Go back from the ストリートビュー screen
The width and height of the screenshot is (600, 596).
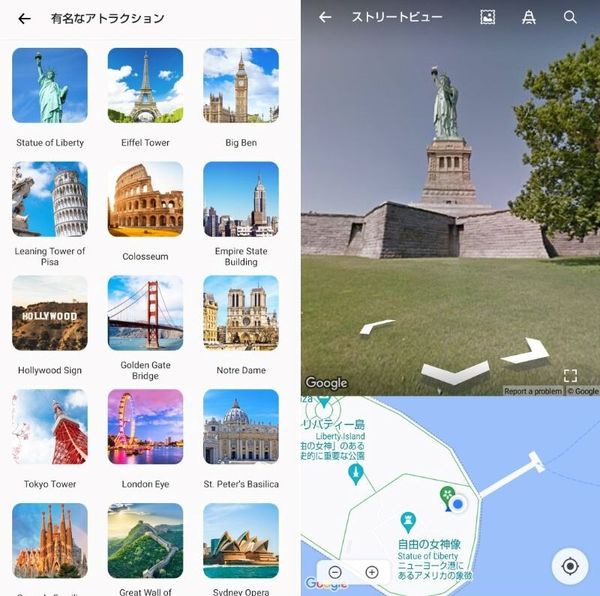pos(325,17)
